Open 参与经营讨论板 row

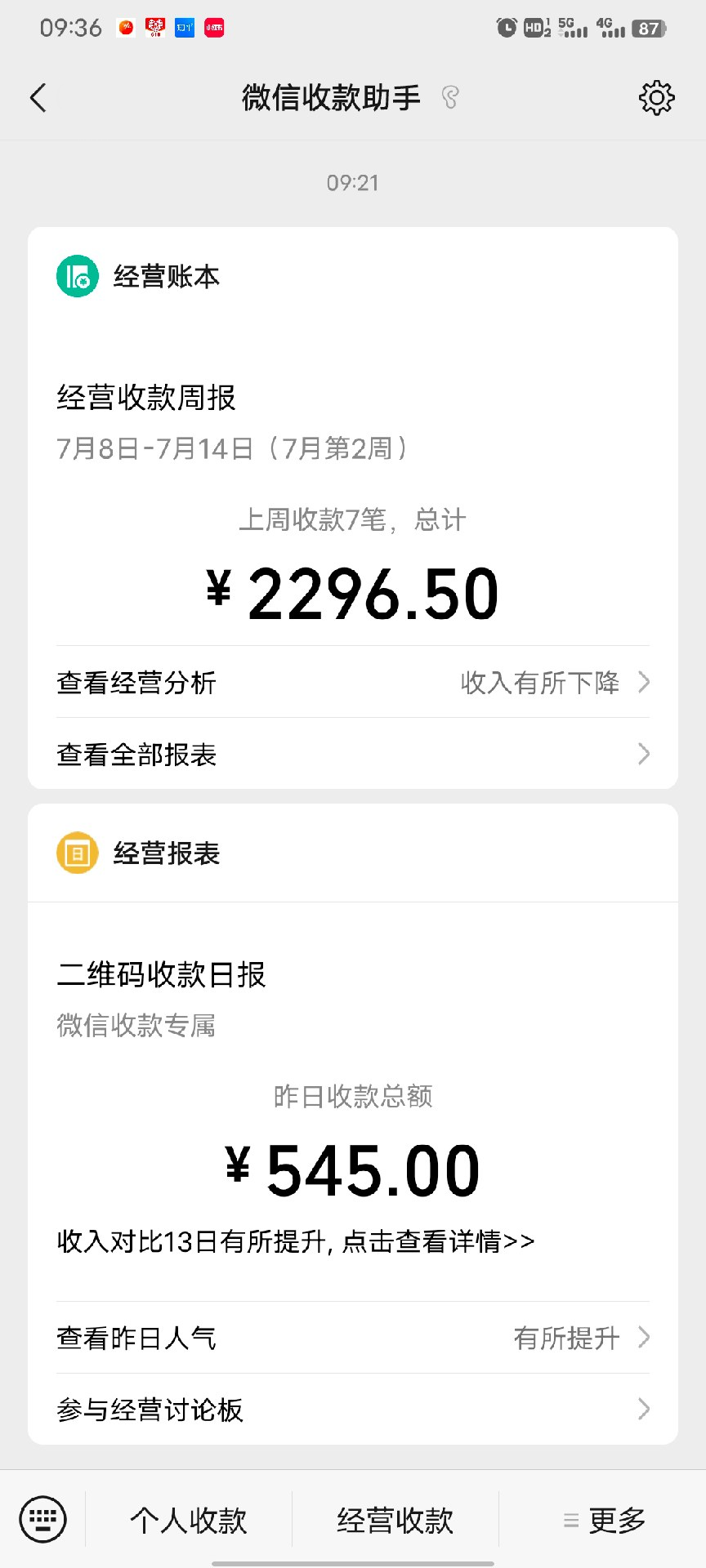point(353,1410)
